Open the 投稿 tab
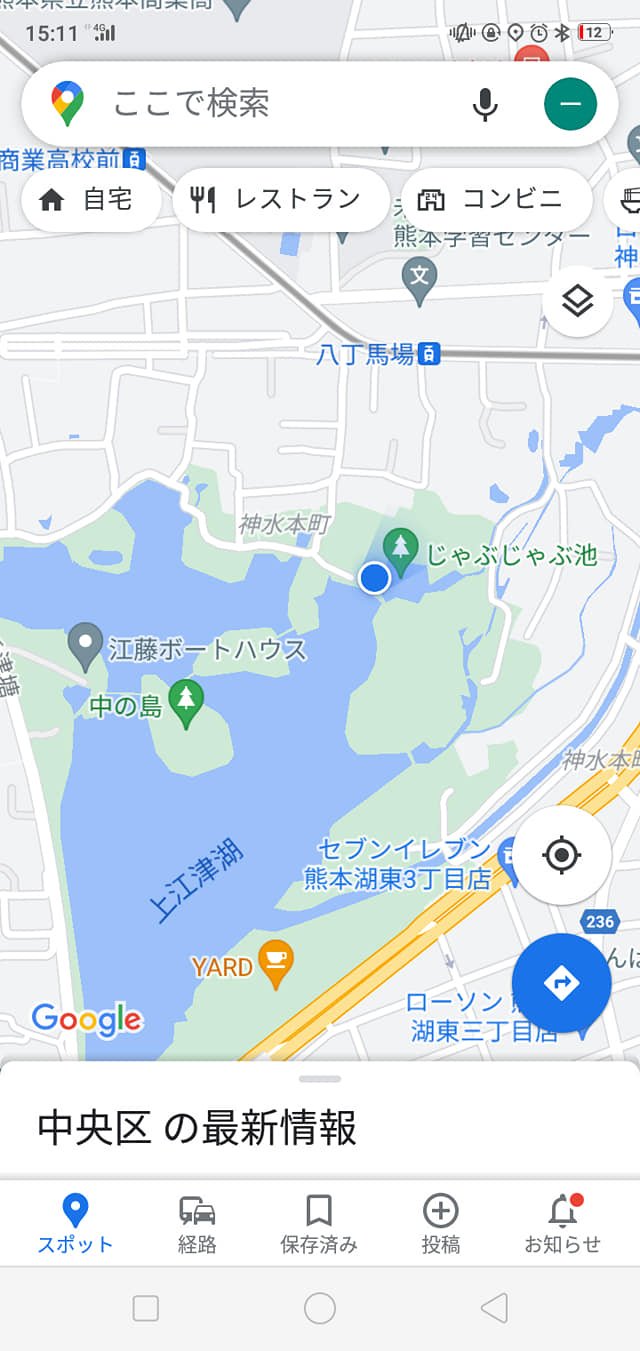The image size is (640, 1351). (440, 1224)
